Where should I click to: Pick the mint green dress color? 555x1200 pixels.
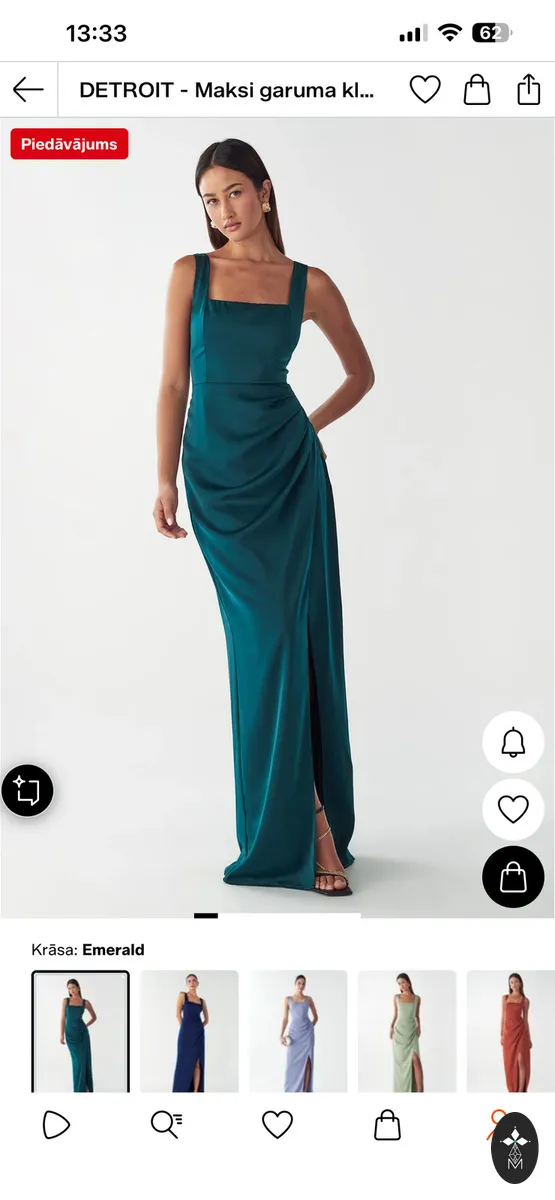tap(407, 1032)
